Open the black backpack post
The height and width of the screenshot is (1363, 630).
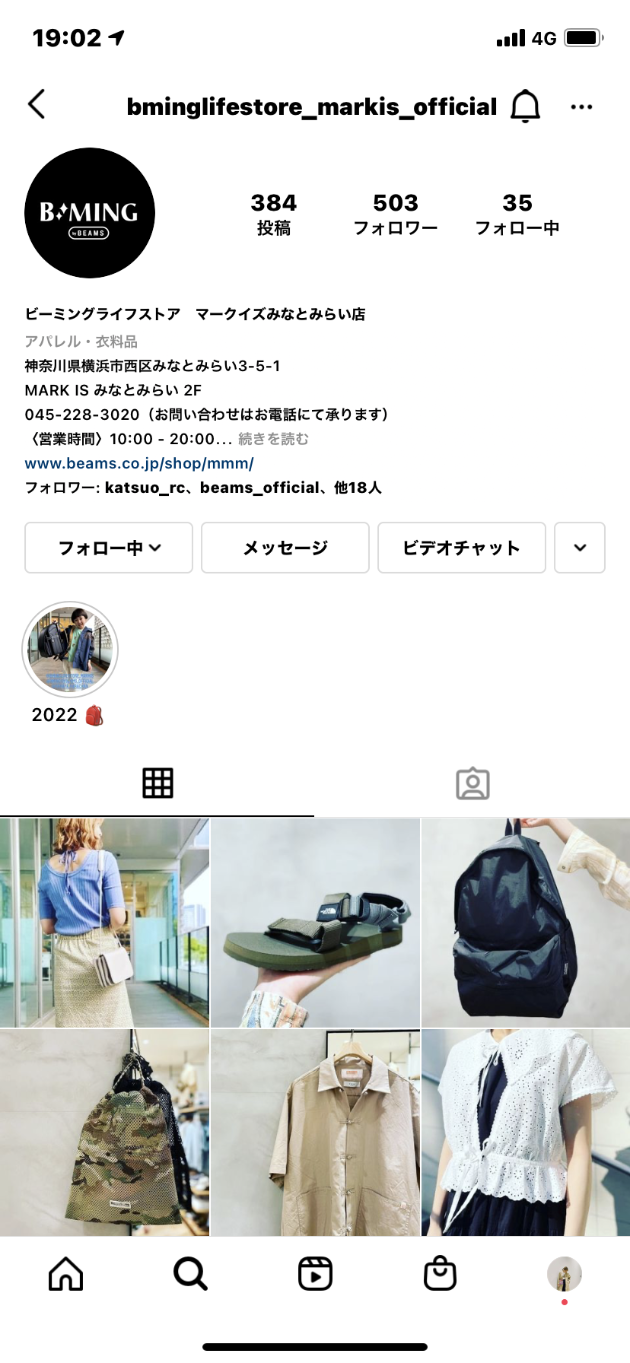click(525, 922)
